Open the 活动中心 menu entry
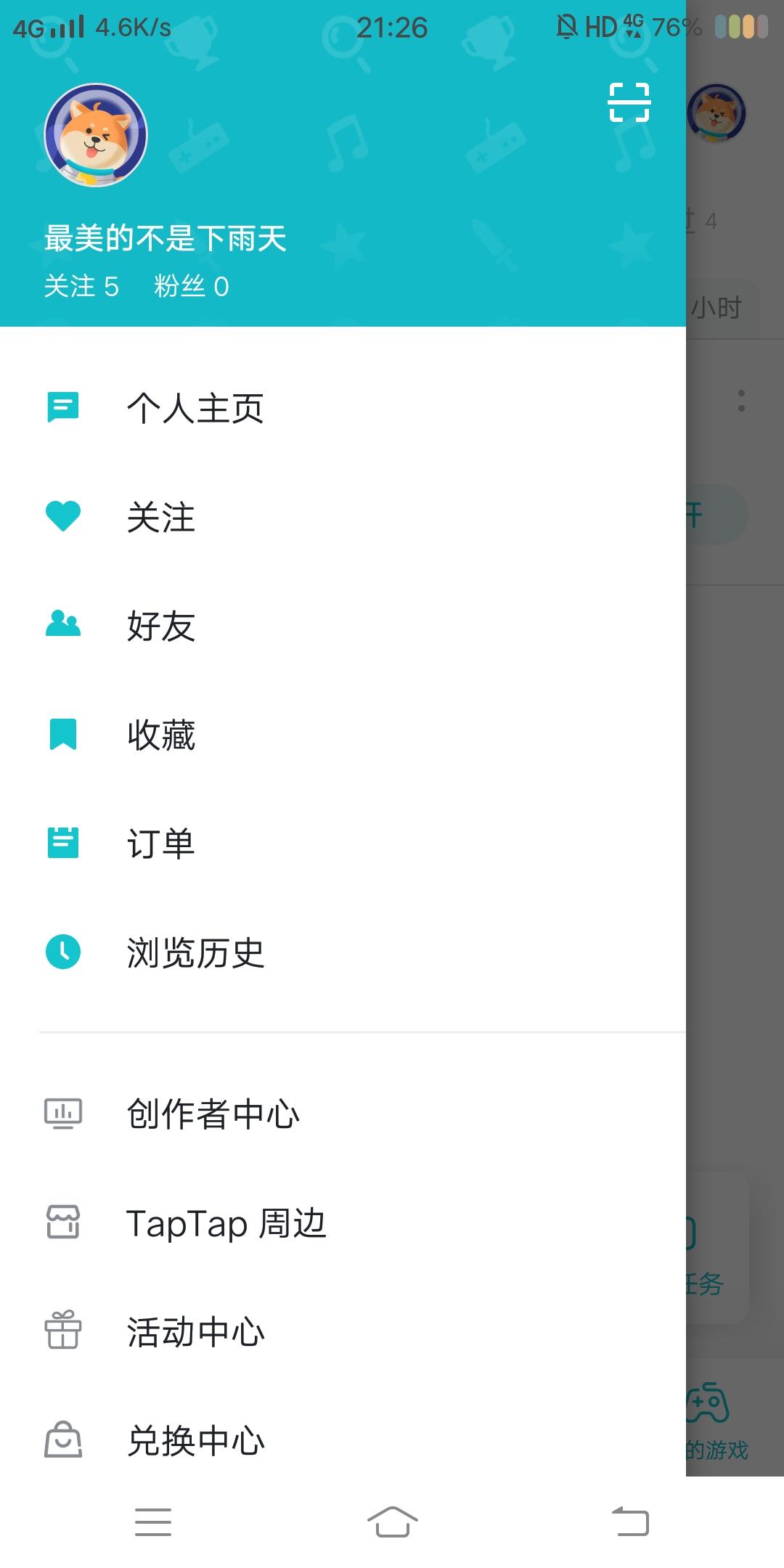Screen dimensions: 784x1568 195,1331
